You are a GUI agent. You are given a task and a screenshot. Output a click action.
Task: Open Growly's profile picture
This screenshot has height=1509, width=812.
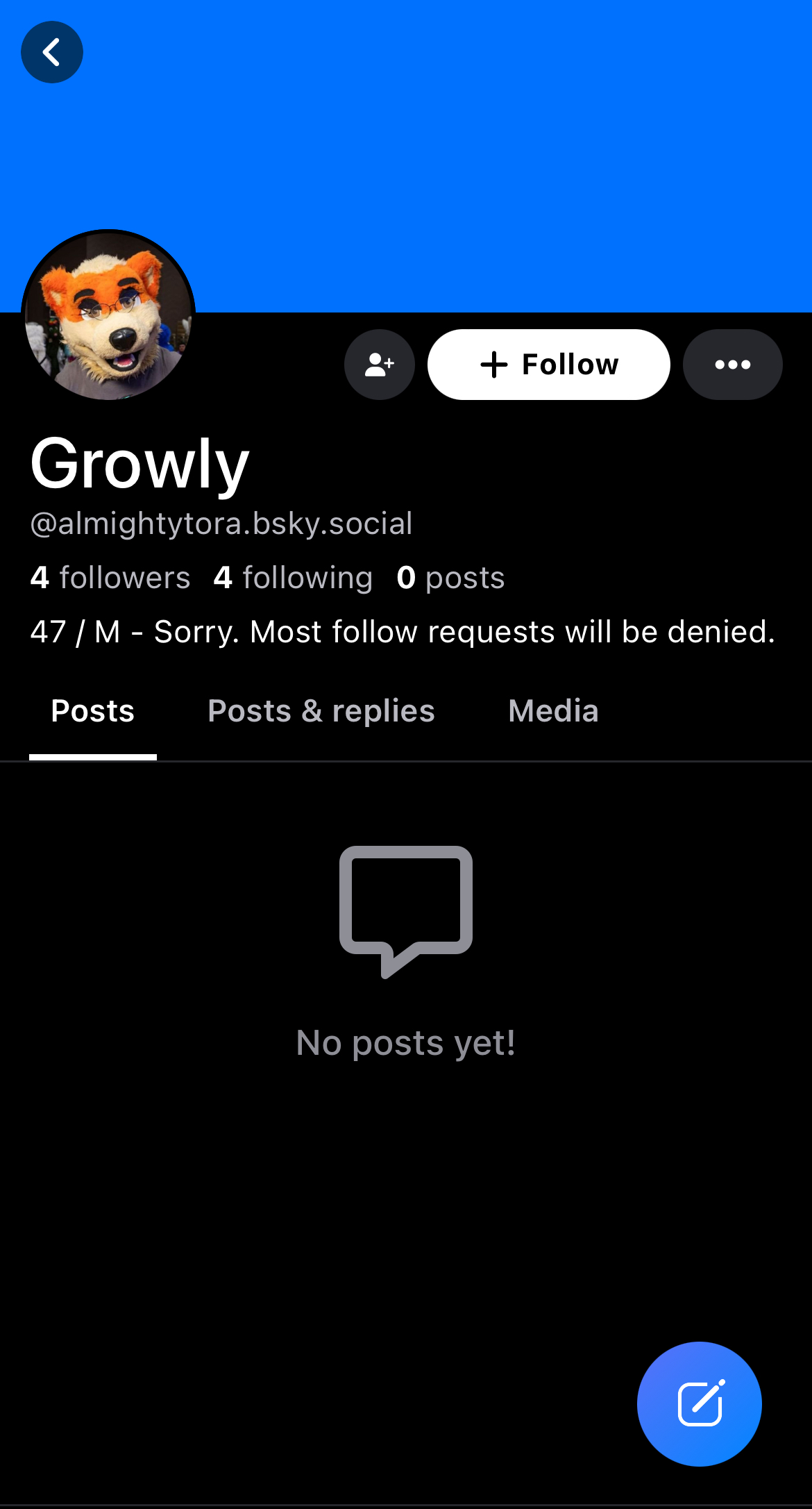point(108,316)
